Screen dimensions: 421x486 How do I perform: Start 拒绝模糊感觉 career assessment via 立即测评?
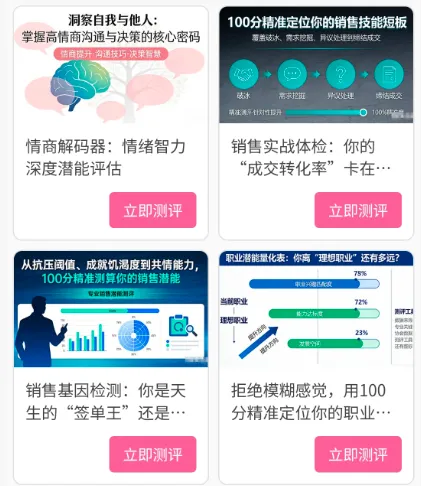tap(358, 454)
